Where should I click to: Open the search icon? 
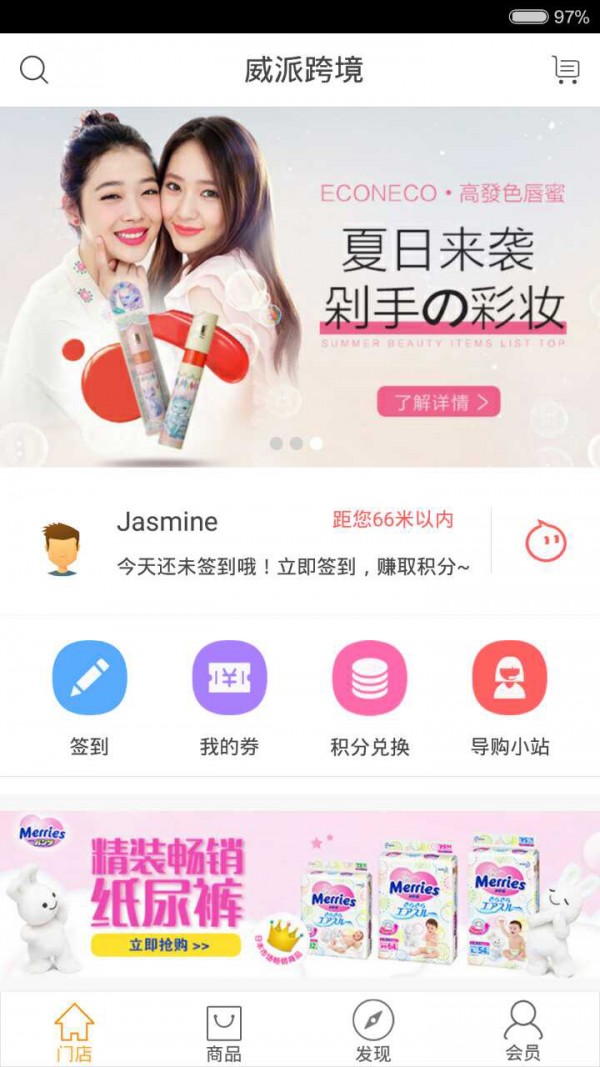pos(33,69)
